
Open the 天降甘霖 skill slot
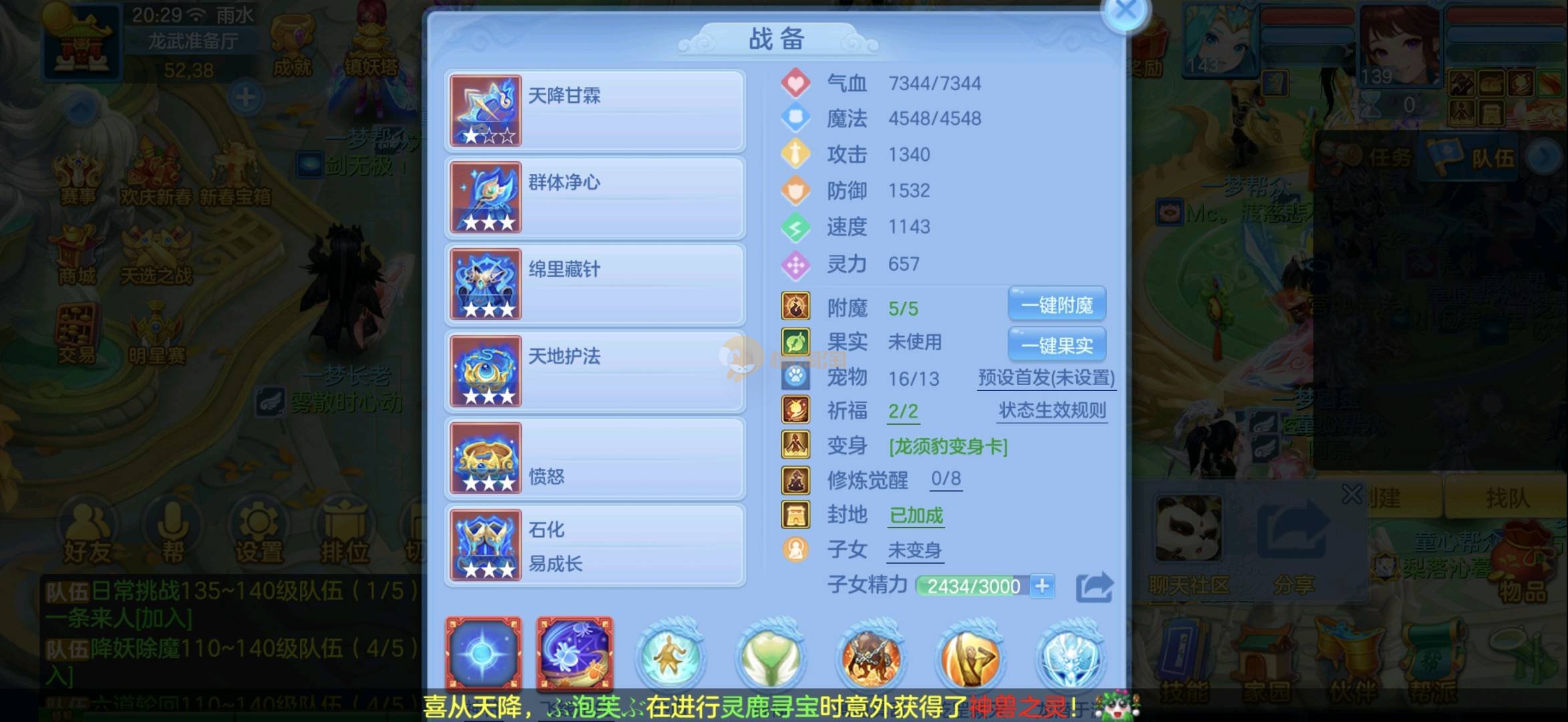(595, 111)
